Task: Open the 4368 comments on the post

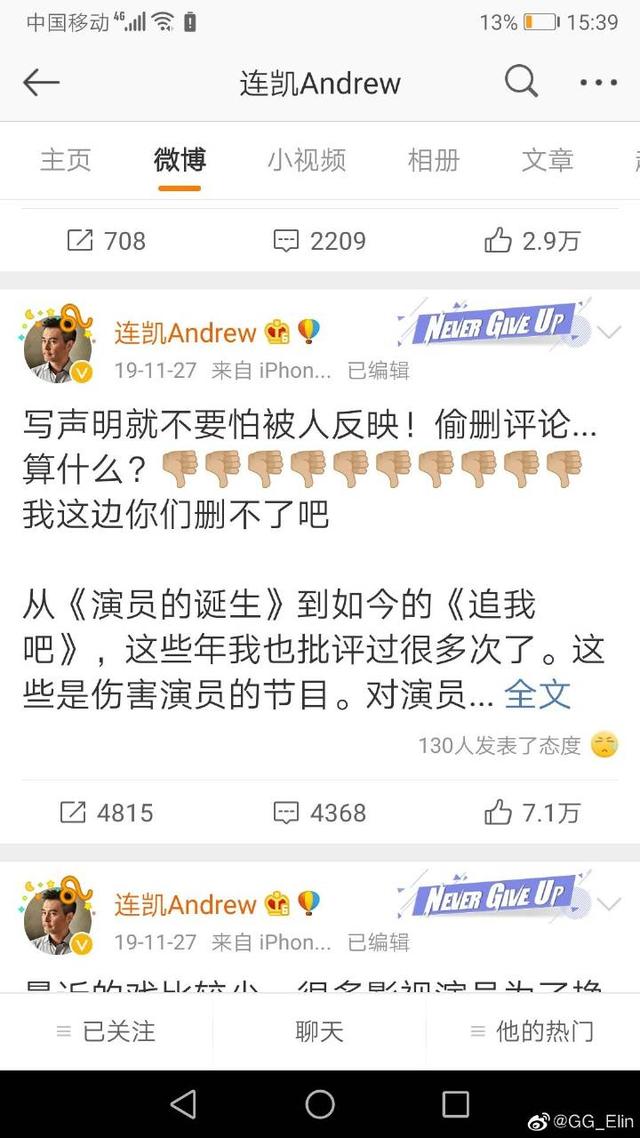Action: [319, 812]
